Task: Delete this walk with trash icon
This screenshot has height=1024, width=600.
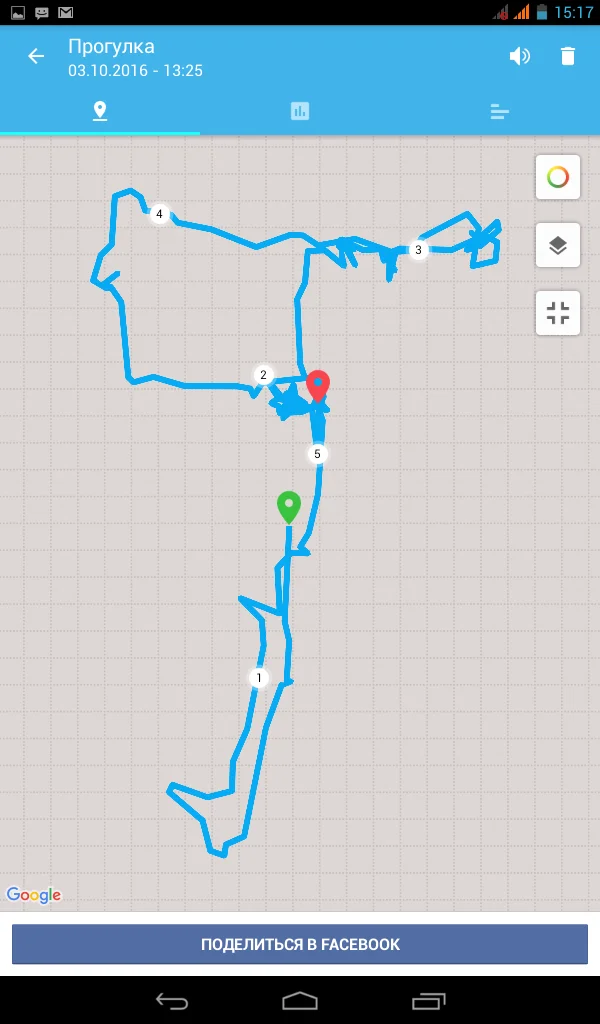Action: point(568,56)
